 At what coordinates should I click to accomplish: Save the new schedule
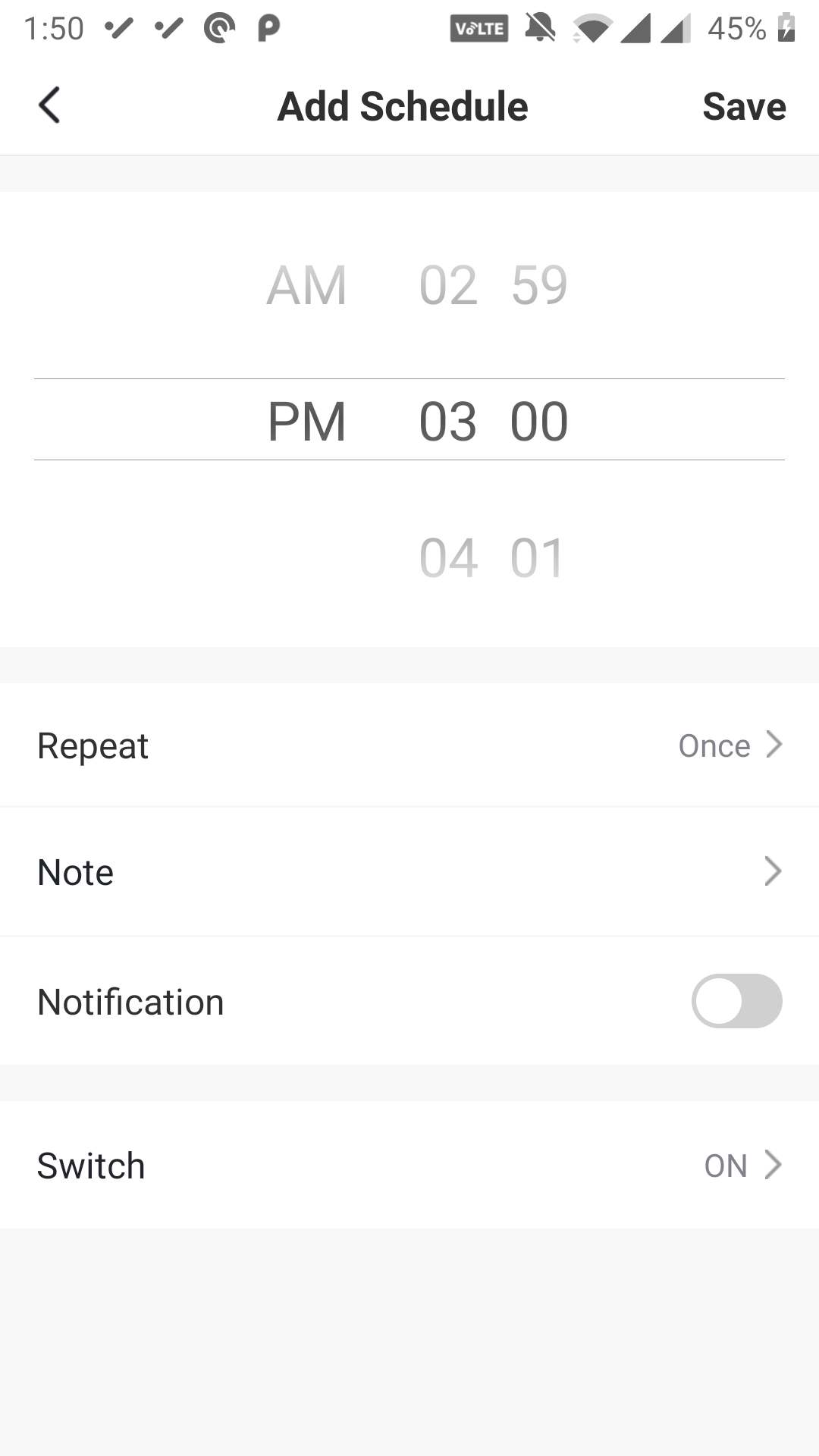pyautogui.click(x=743, y=106)
